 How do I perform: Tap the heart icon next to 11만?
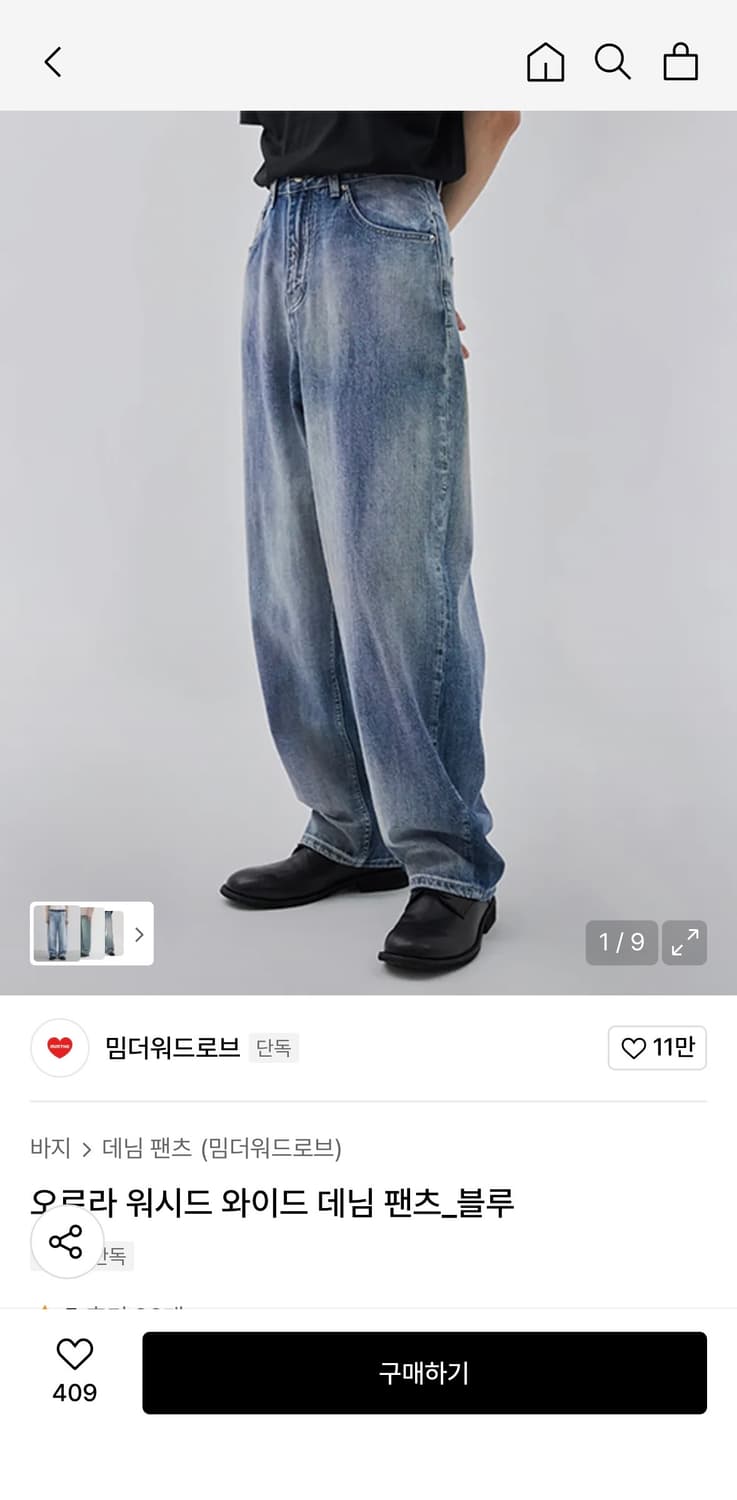tap(633, 1047)
